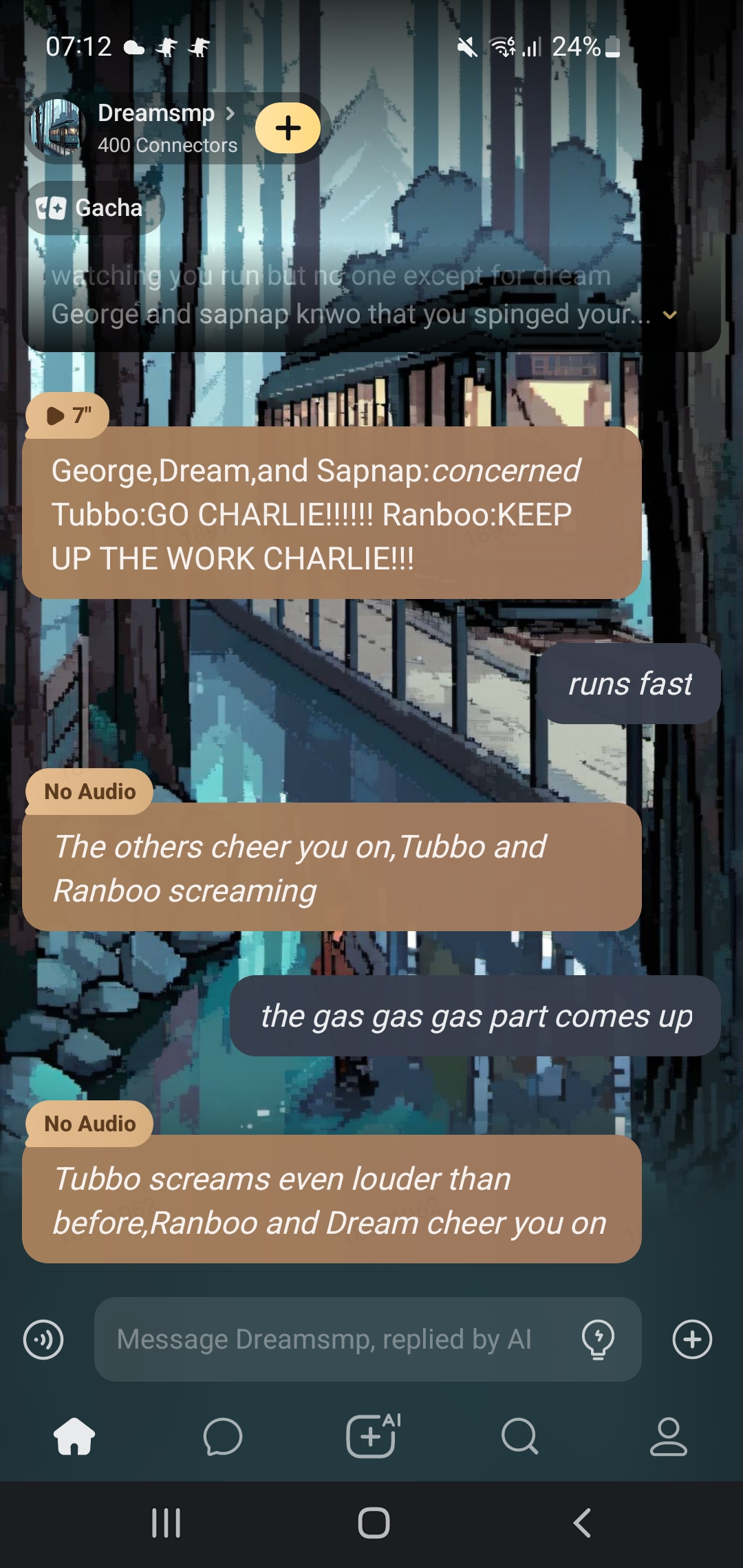This screenshot has height=1568, width=743.
Task: Go back using system back button
Action: 582,1523
